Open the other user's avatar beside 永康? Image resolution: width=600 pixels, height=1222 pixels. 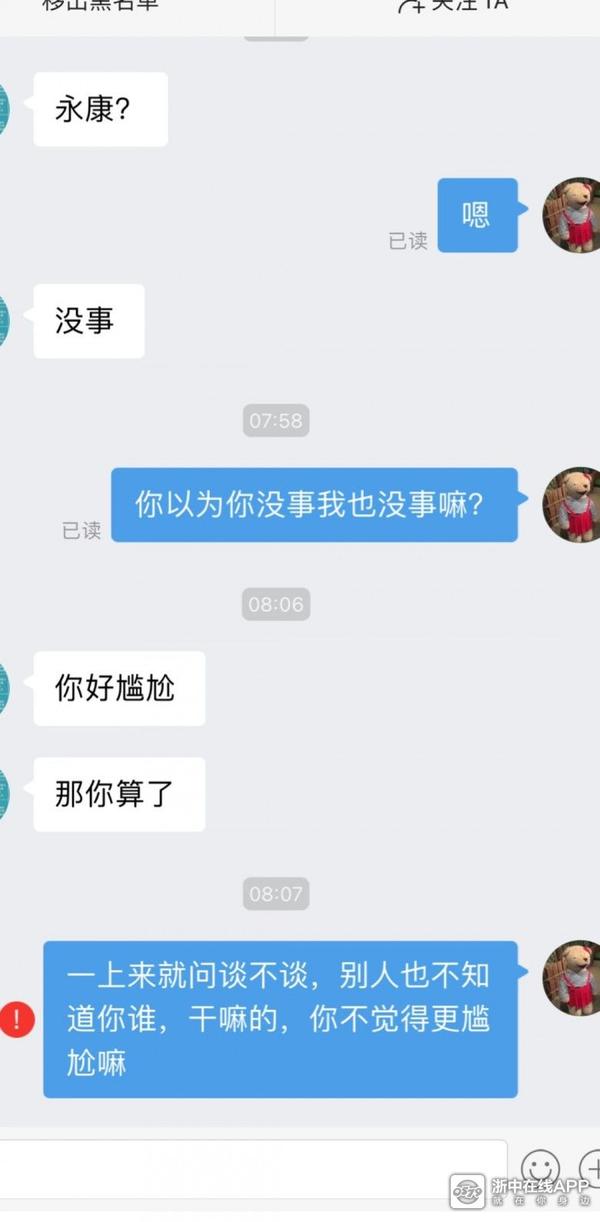coord(4,110)
